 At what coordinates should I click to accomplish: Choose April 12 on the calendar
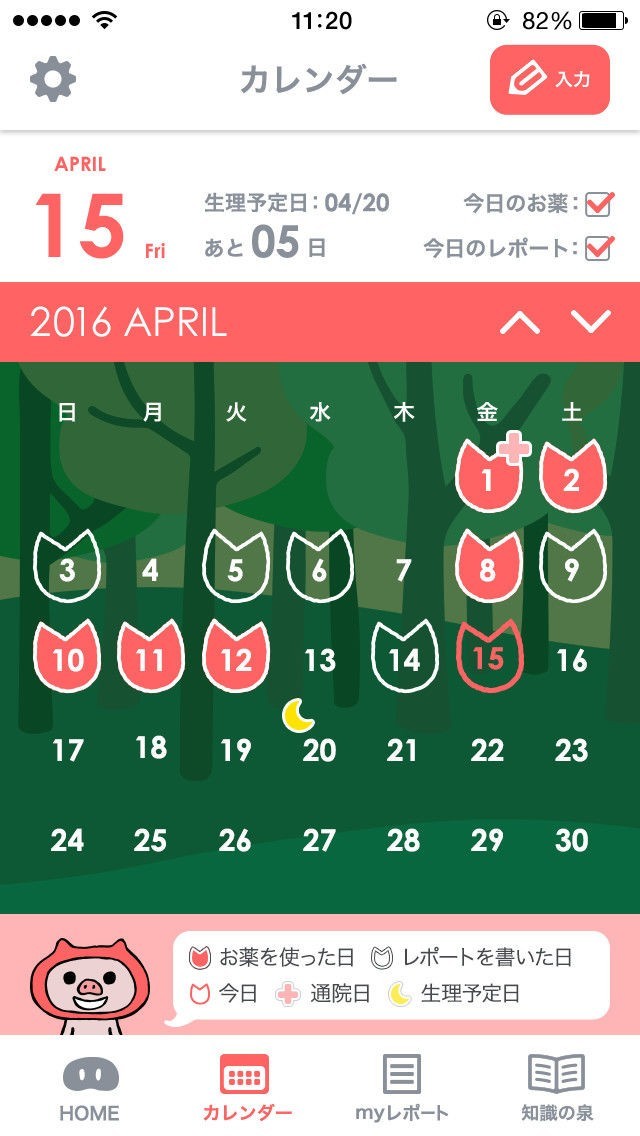coord(236,656)
